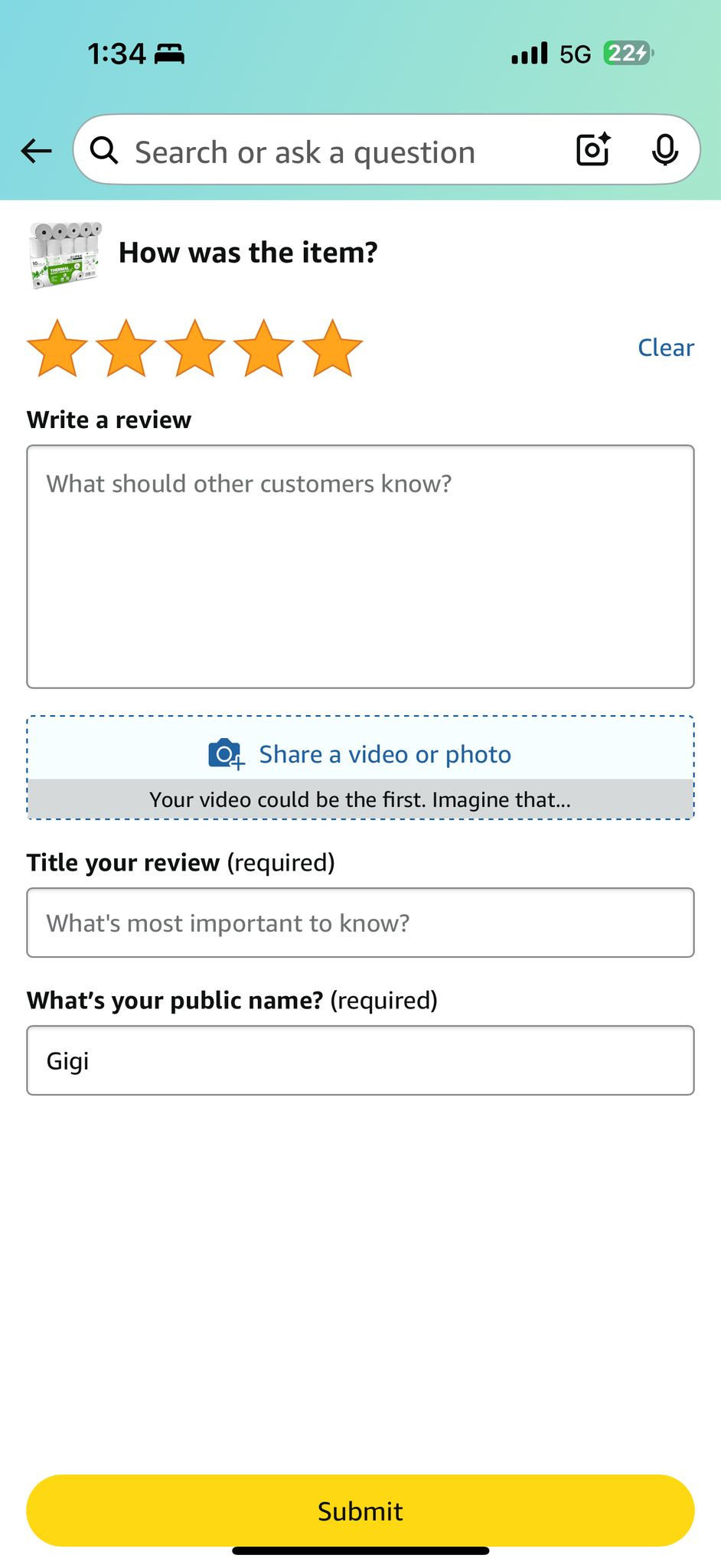Rate the item two stars
Viewport: 721px width, 1568px height.
pos(126,349)
